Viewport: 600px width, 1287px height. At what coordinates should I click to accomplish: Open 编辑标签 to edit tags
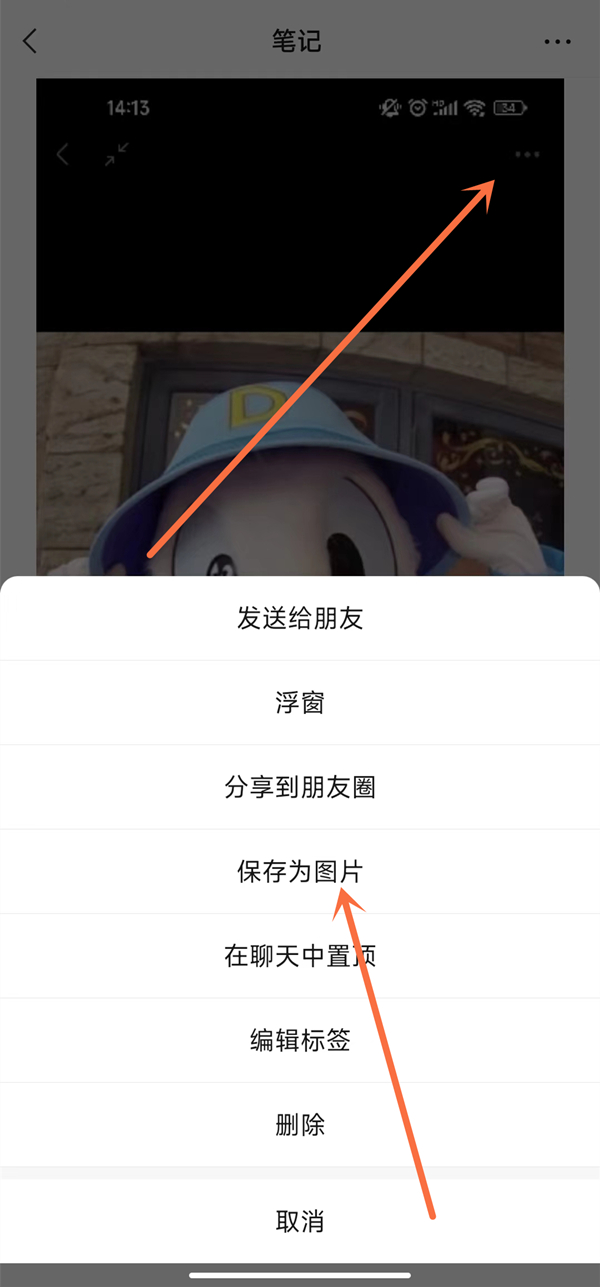coord(300,1040)
